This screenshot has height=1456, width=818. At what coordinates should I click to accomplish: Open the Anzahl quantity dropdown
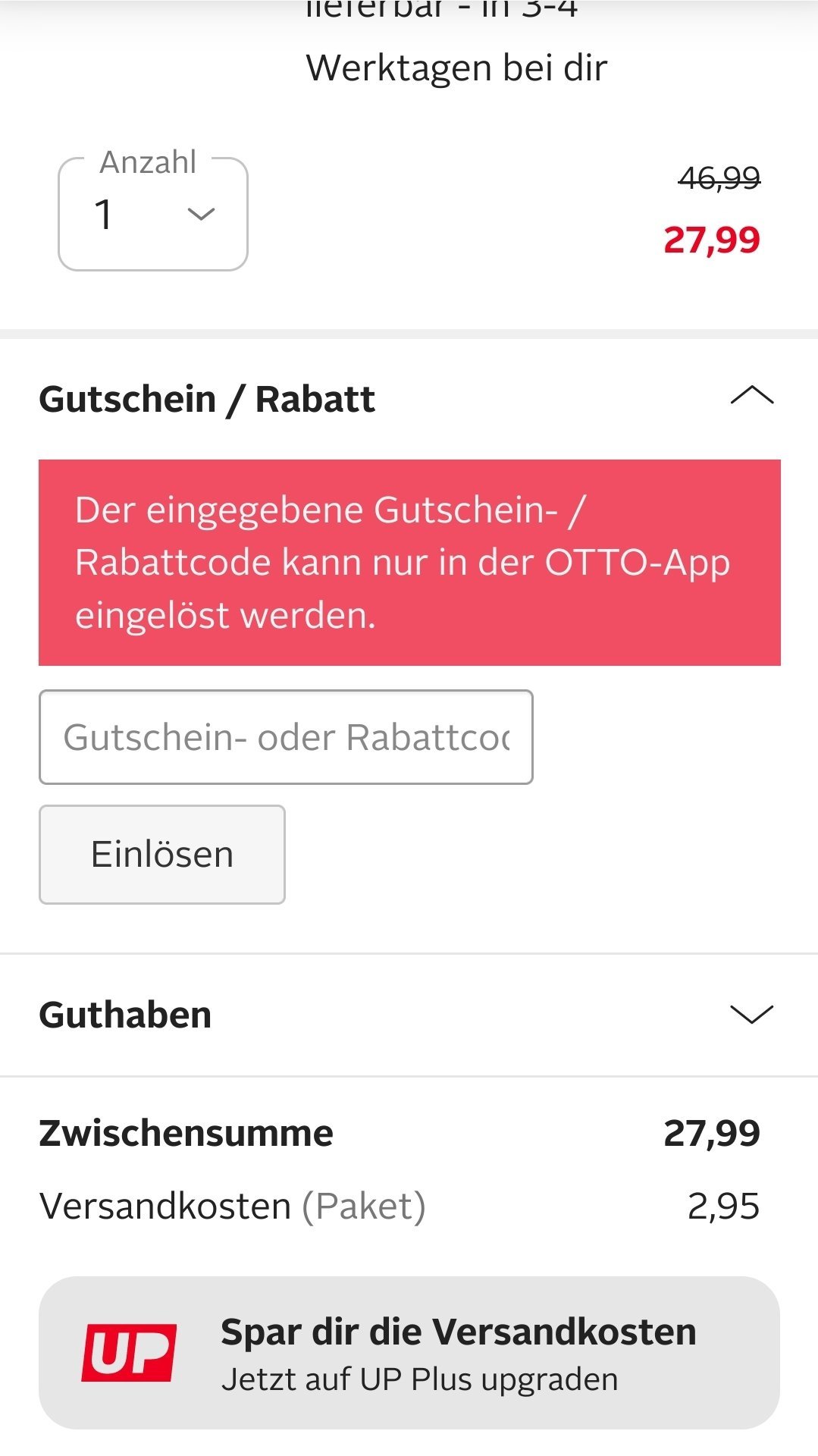153,214
